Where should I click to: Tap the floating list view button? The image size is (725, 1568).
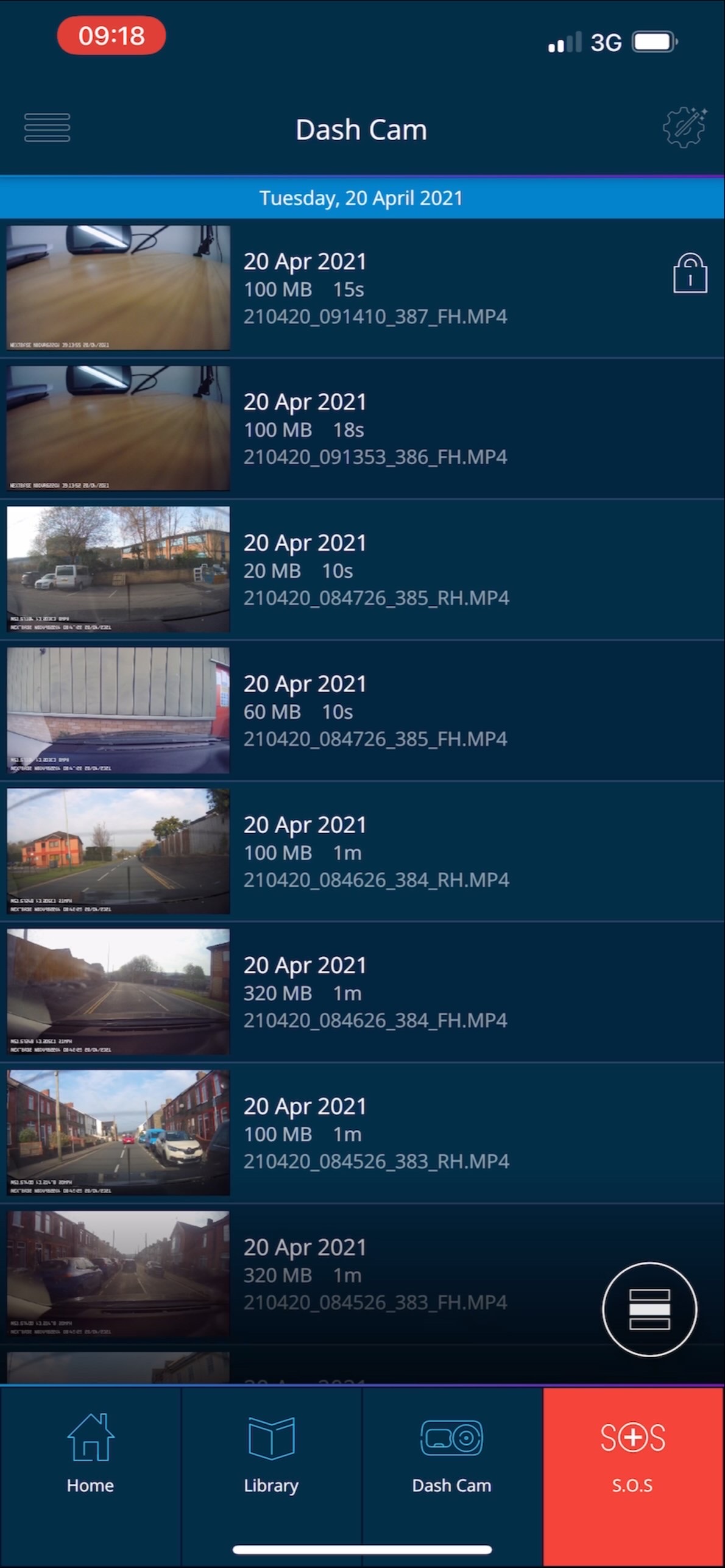[649, 1309]
